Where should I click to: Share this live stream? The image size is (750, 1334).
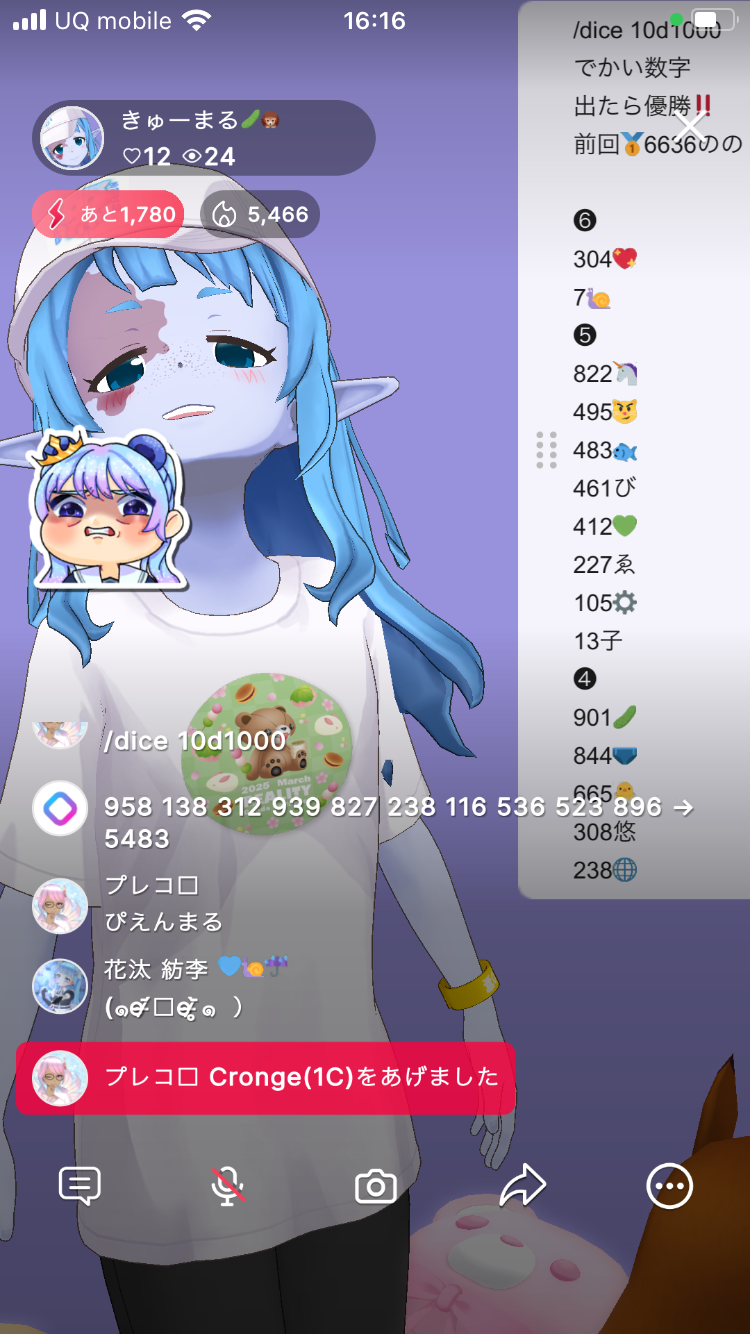pos(522,1186)
